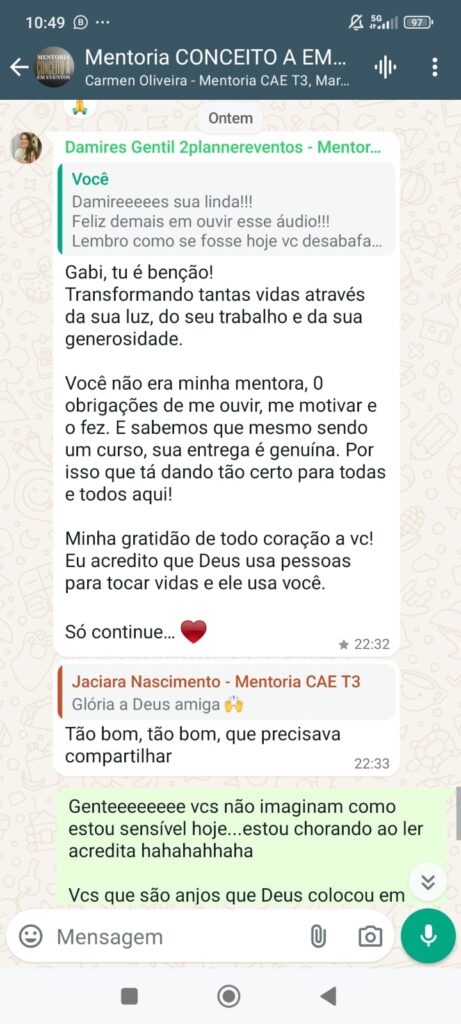Open the emoji picker
This screenshot has width=461, height=1024.
30,937
